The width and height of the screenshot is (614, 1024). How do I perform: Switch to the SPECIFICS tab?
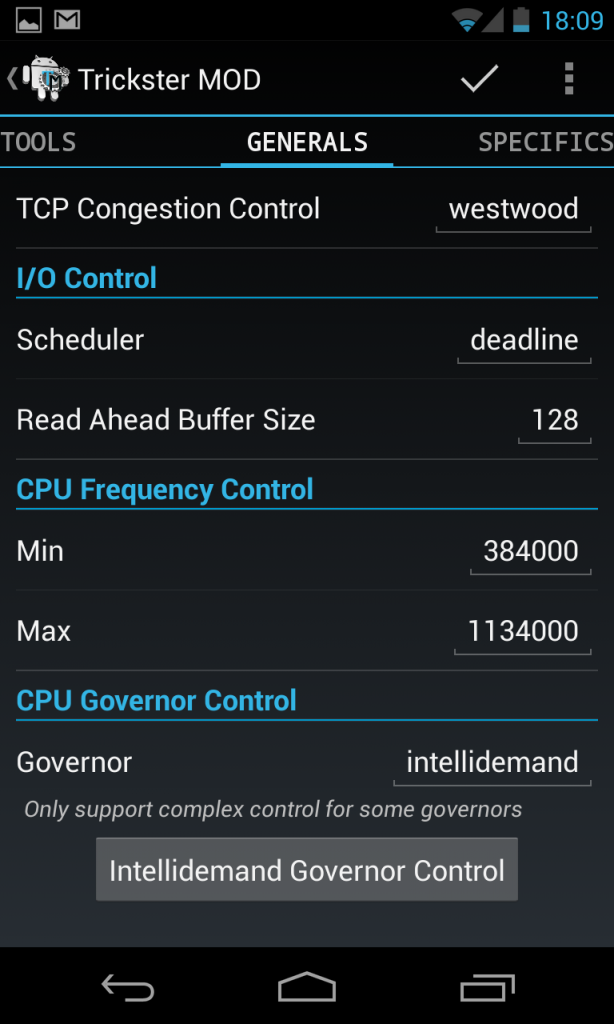tap(544, 142)
